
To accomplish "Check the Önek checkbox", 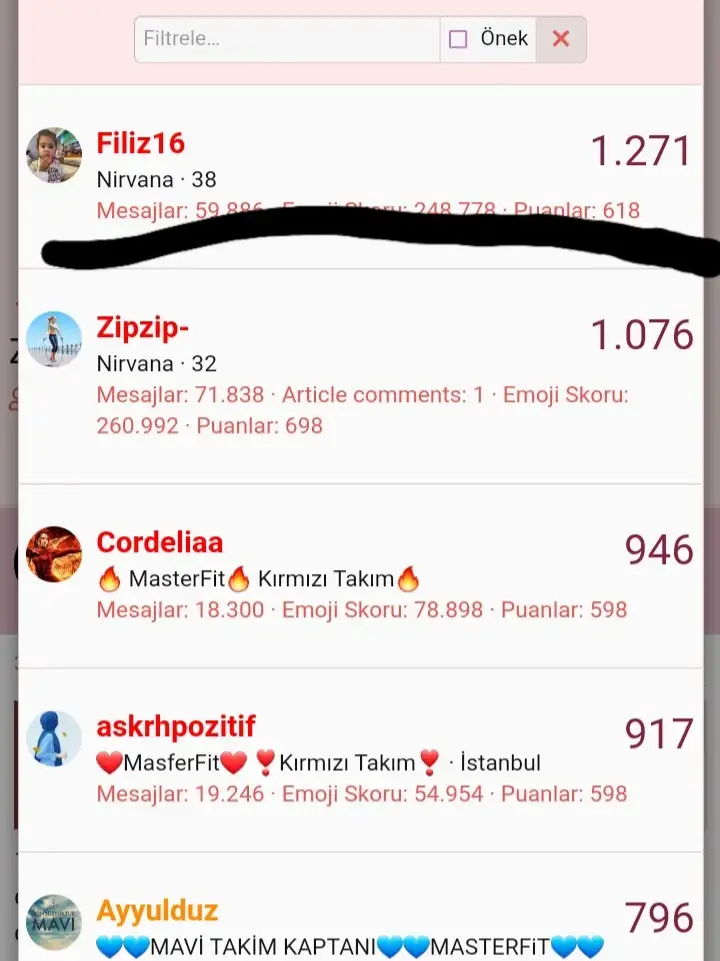I will (458, 40).
